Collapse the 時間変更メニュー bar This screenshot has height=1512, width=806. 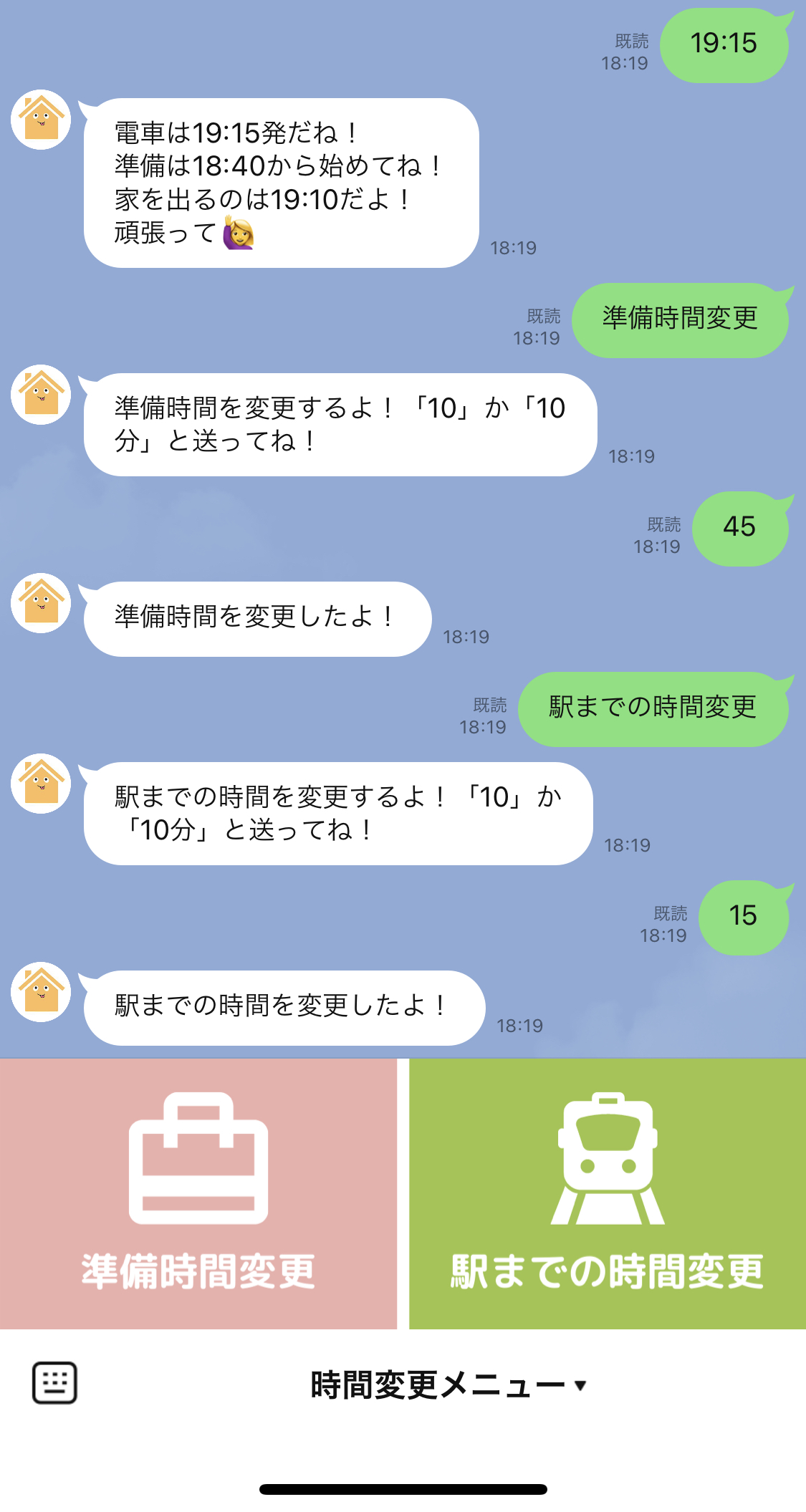click(448, 1385)
